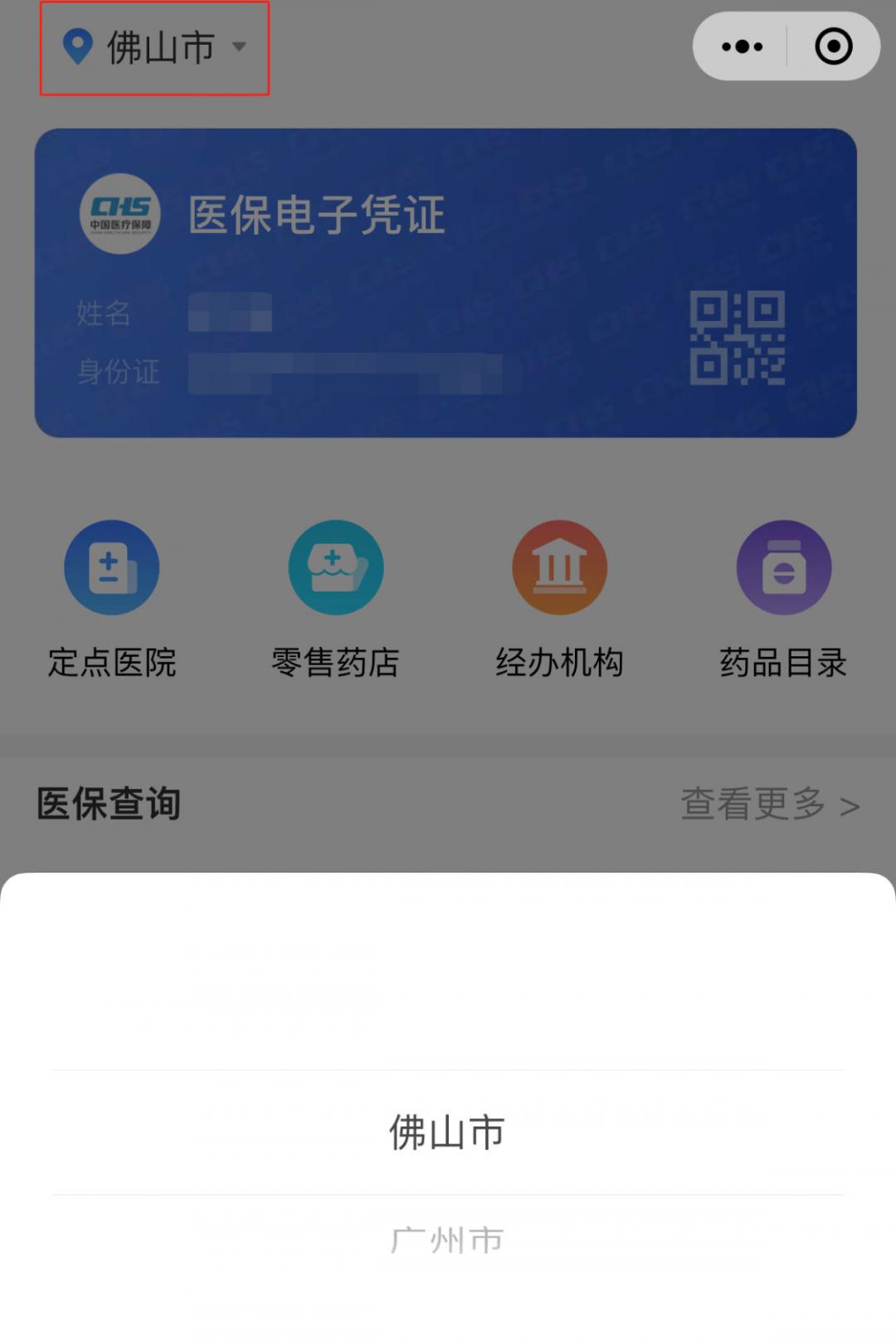Choose 广州市 in the city picker
The width and height of the screenshot is (896, 1343).
[x=447, y=1240]
